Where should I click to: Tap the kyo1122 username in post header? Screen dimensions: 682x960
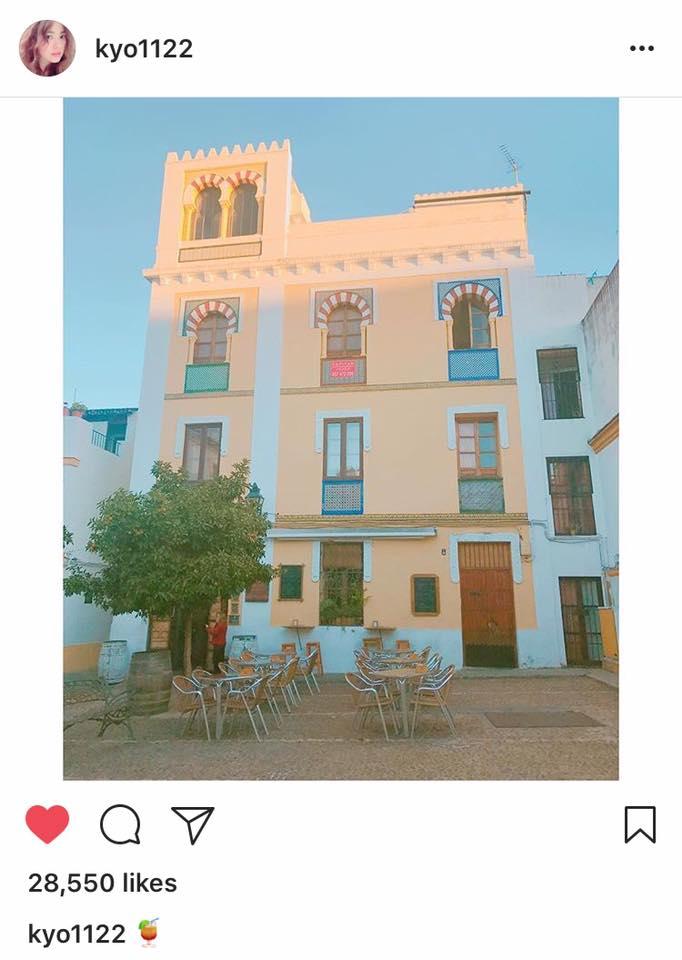(x=144, y=49)
